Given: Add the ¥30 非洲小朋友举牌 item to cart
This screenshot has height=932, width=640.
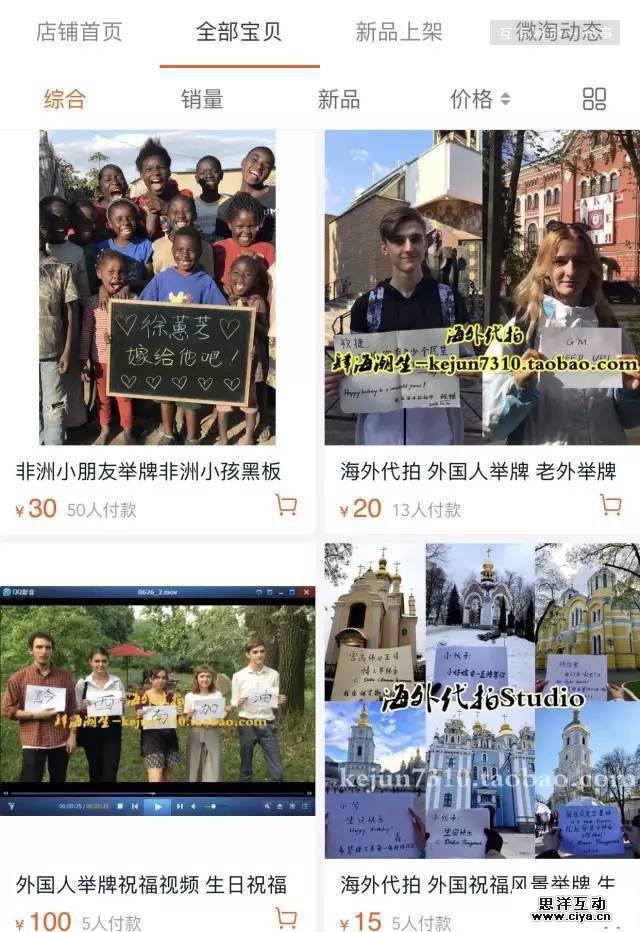Looking at the screenshot, I should click(x=286, y=506).
